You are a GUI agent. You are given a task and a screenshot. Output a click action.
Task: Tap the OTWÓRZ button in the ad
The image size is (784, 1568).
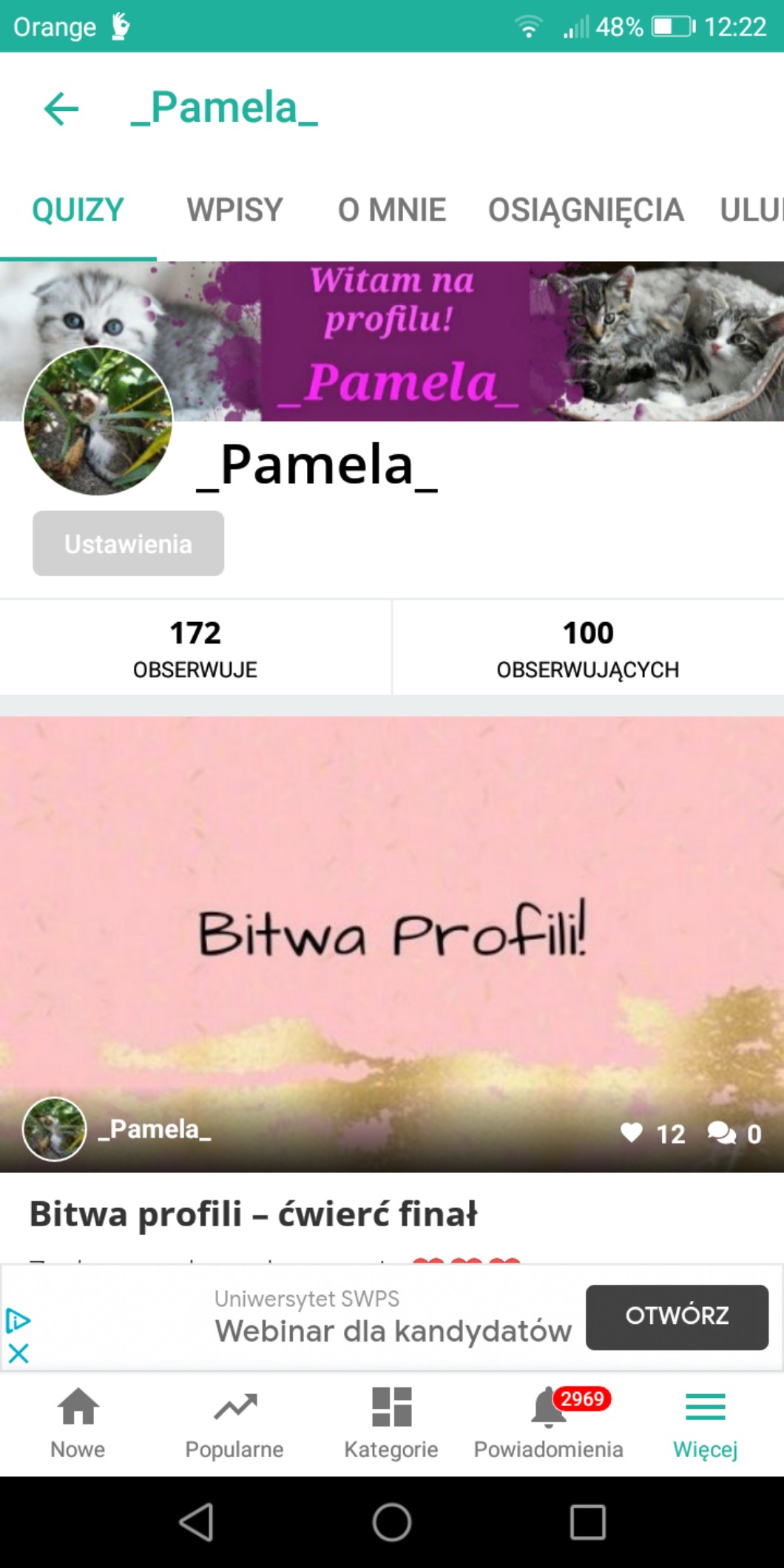(677, 1317)
